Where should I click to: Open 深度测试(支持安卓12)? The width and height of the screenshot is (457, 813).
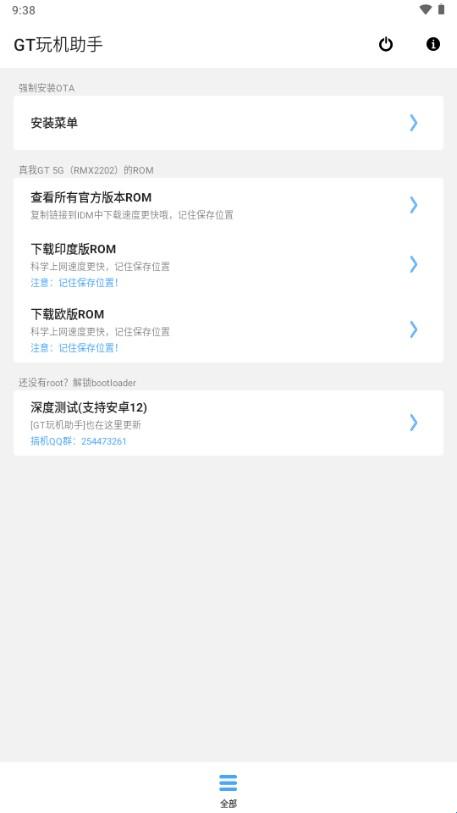[x=228, y=423]
